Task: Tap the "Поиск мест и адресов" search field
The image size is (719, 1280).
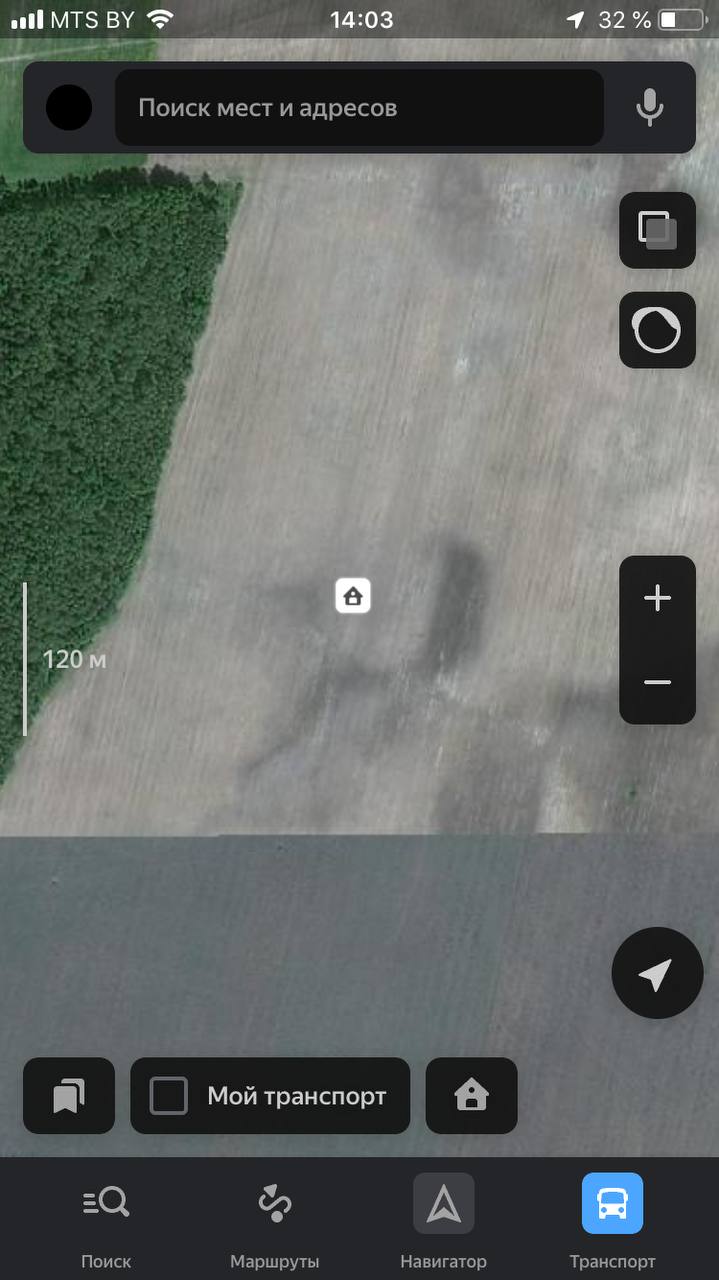Action: [x=359, y=107]
